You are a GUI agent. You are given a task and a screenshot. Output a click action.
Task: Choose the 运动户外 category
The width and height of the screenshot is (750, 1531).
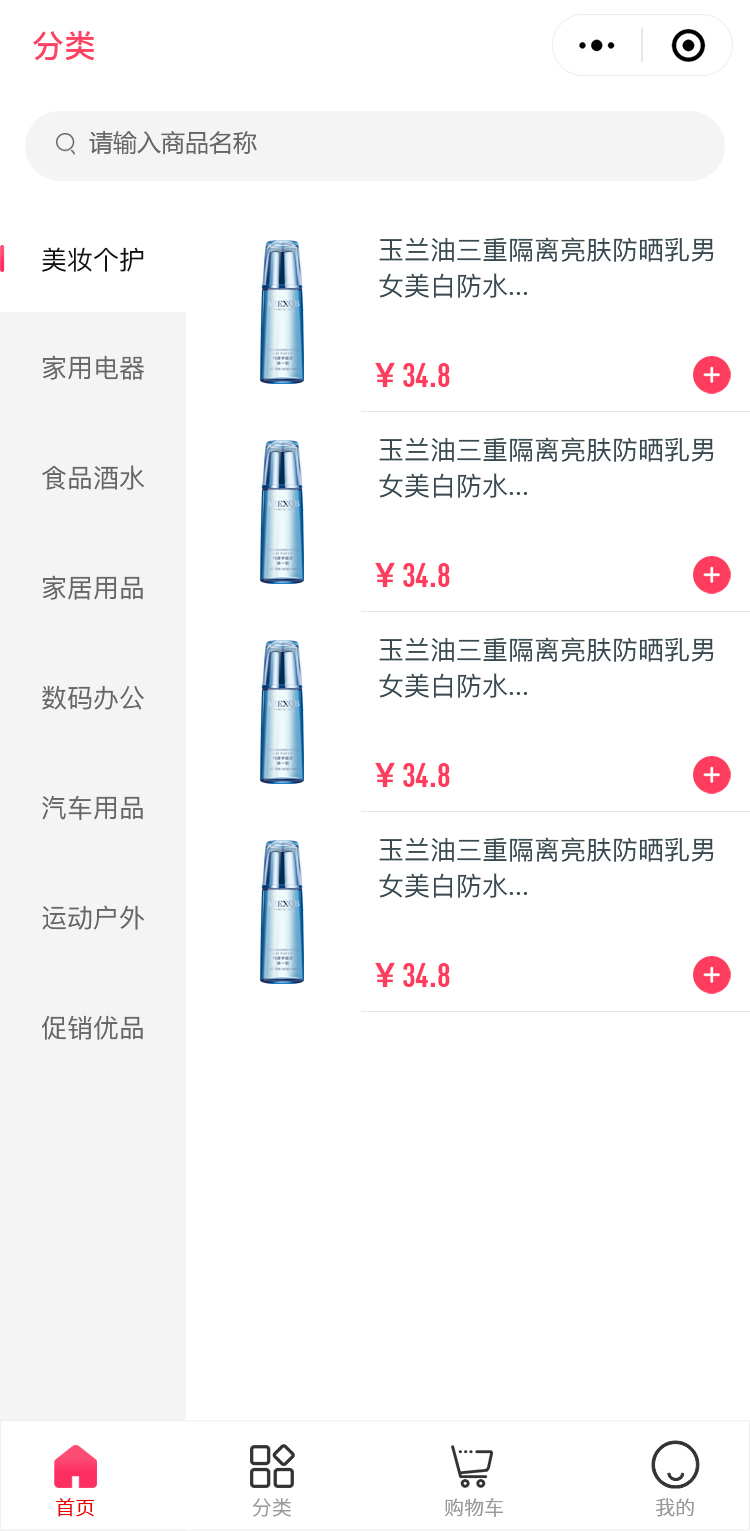pos(93,918)
